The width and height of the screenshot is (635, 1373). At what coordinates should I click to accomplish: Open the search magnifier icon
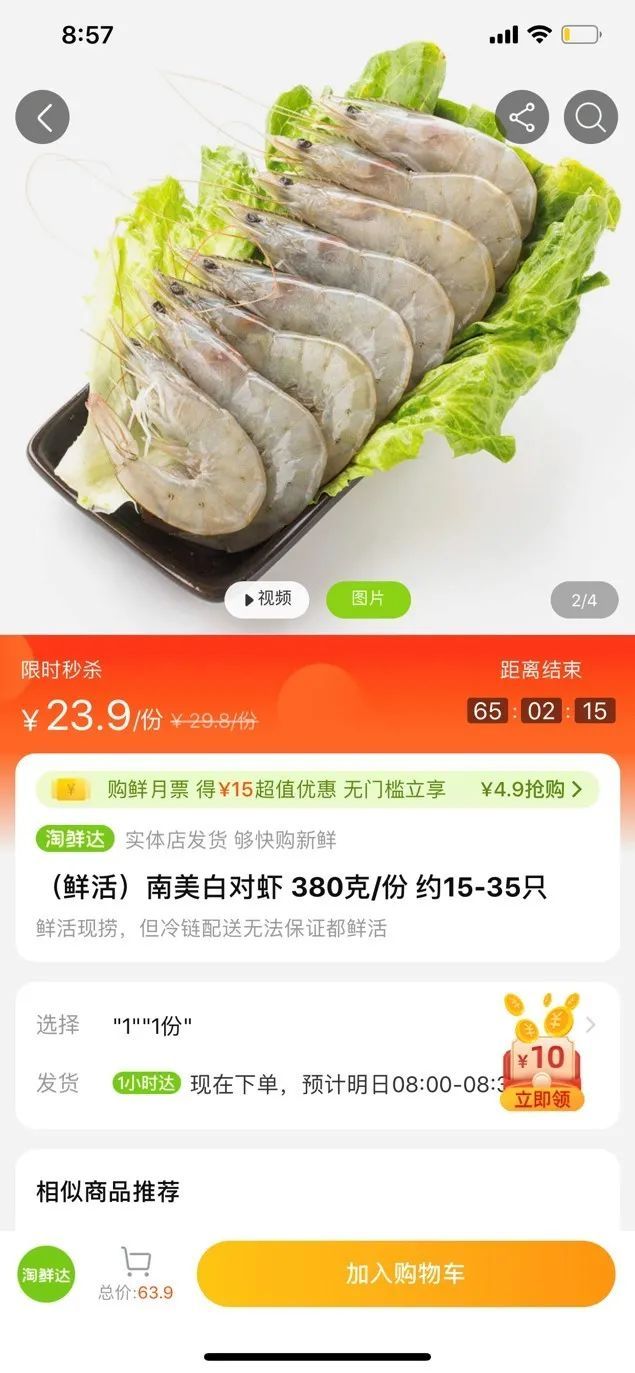click(x=590, y=117)
